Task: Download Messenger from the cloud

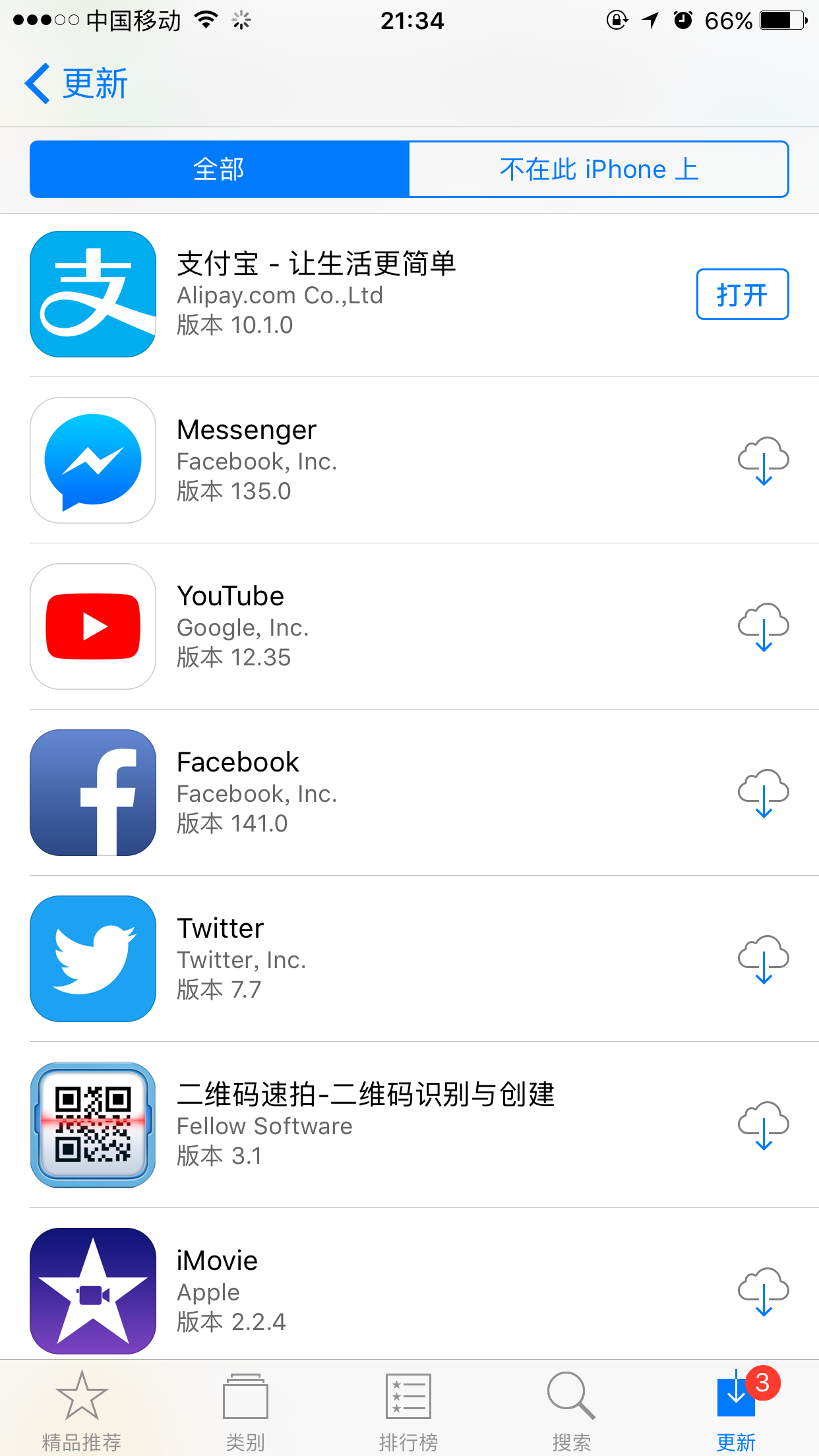Action: click(763, 460)
